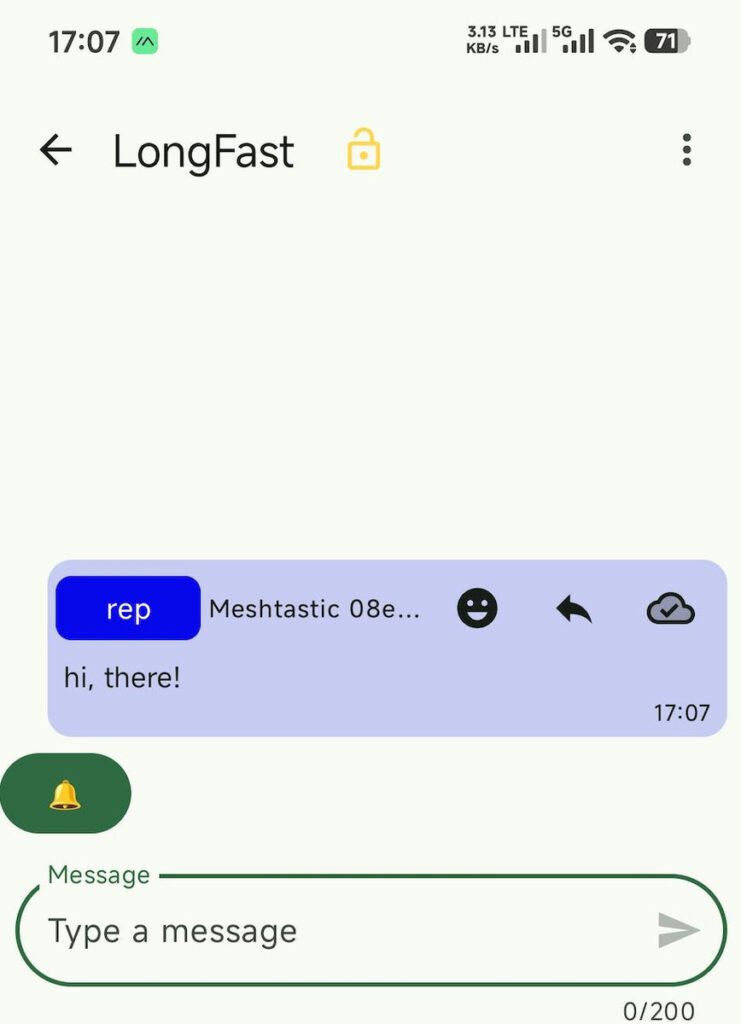This screenshot has height=1024, width=741.
Task: Tap the rep sender avatar badge
Action: click(127, 609)
